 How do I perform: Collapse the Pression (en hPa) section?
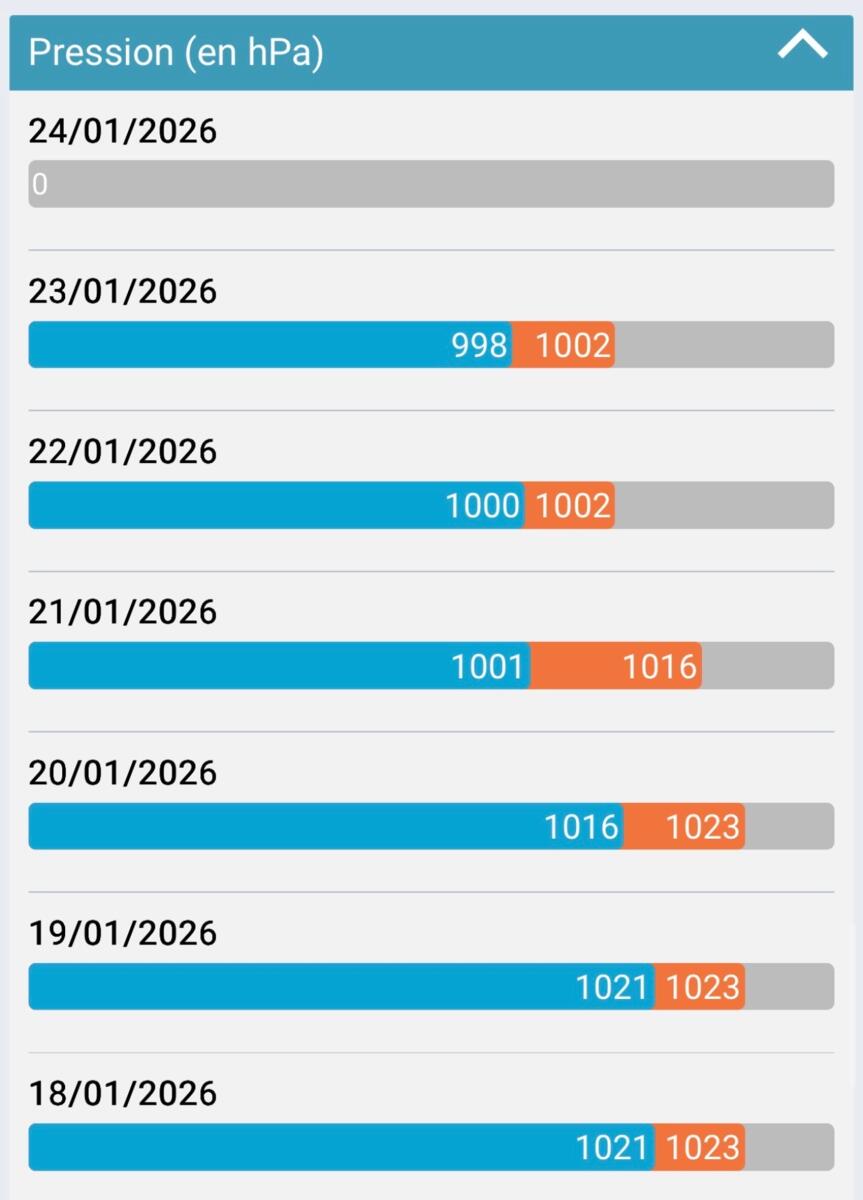(802, 47)
